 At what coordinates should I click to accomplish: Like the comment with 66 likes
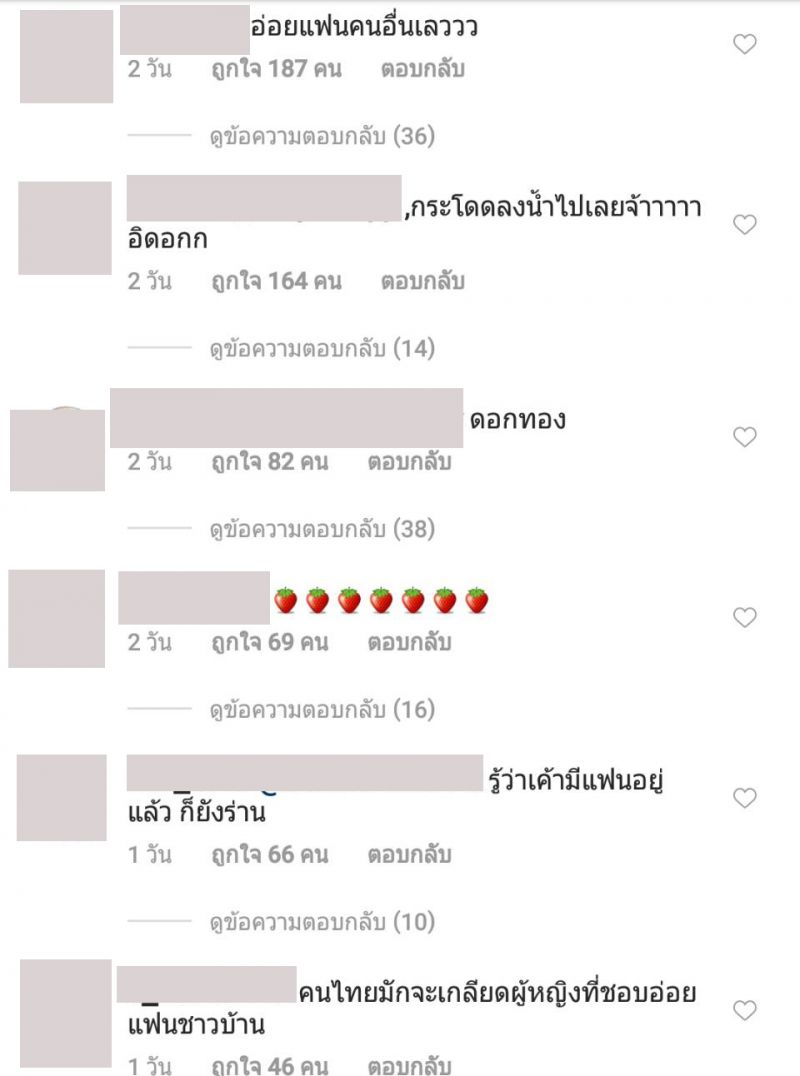pos(745,798)
